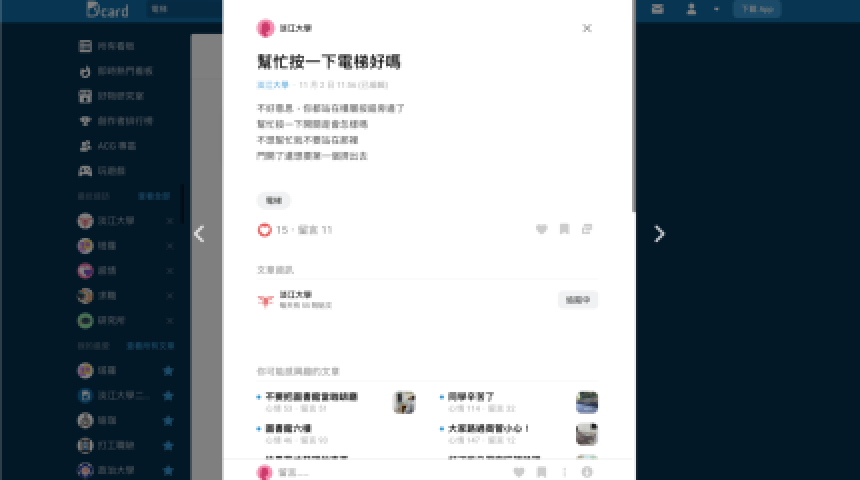The width and height of the screenshot is (860, 480).
Task: Tap the following button for 淡江大學 board
Action: pyautogui.click(x=578, y=299)
